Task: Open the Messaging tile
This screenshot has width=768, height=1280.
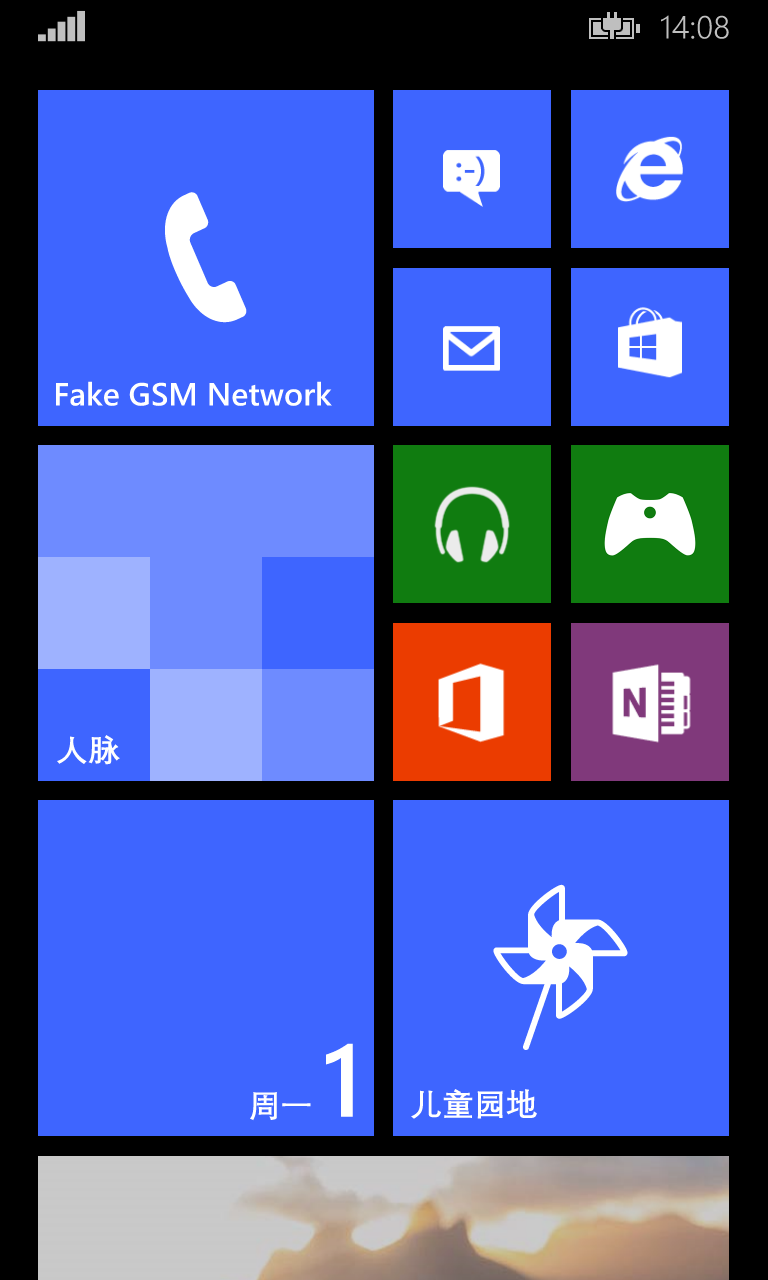Action: pyautogui.click(x=471, y=169)
